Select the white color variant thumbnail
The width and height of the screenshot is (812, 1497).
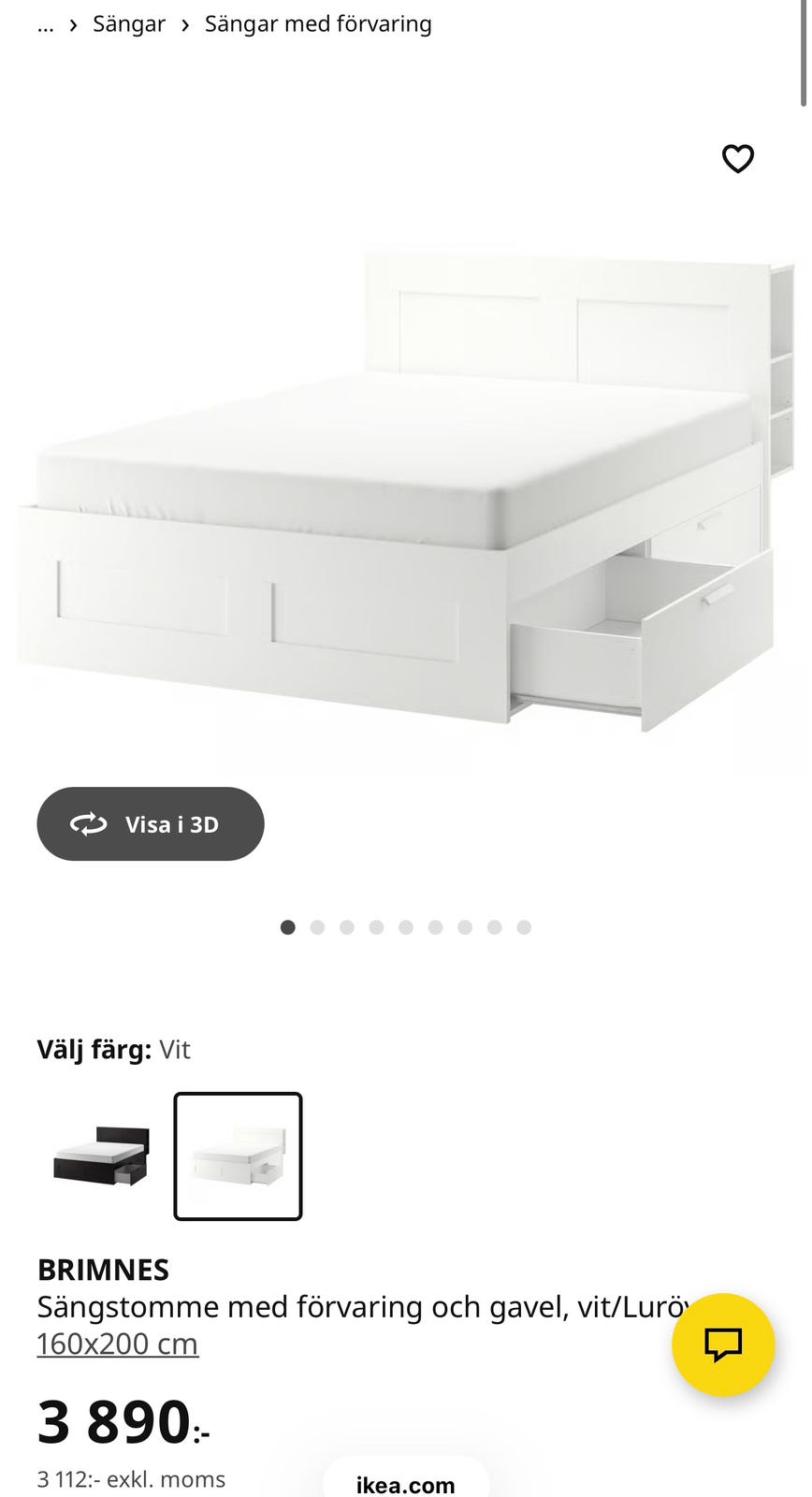tap(238, 1156)
